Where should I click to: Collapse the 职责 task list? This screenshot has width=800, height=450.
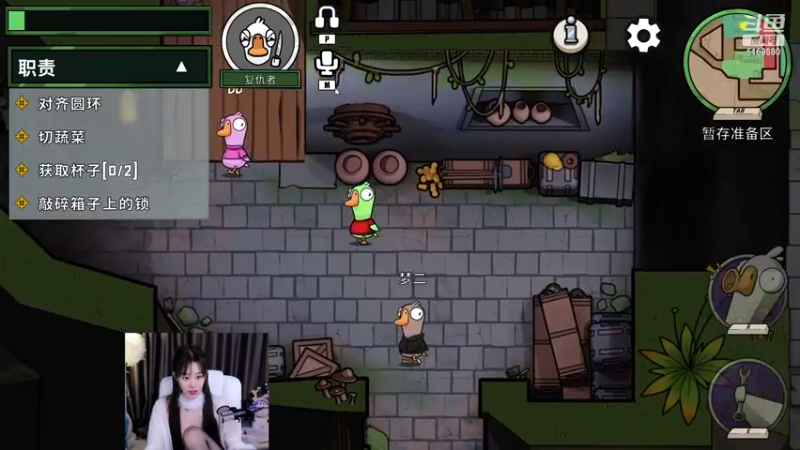[181, 67]
